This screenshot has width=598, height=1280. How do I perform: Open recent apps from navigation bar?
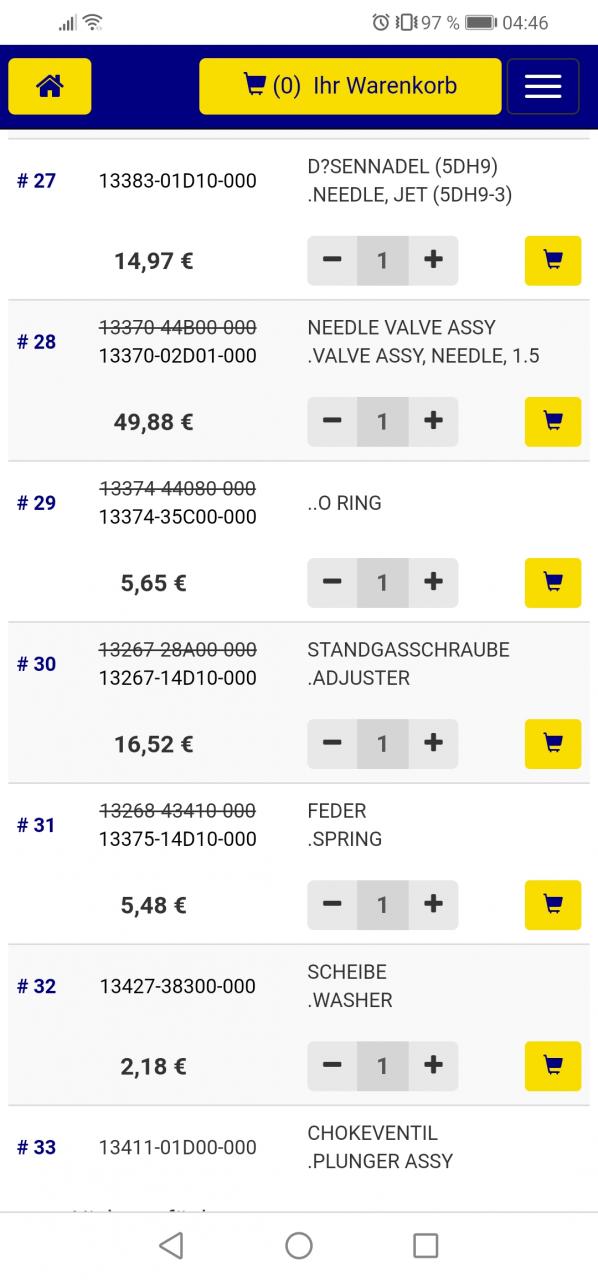pos(426,1245)
